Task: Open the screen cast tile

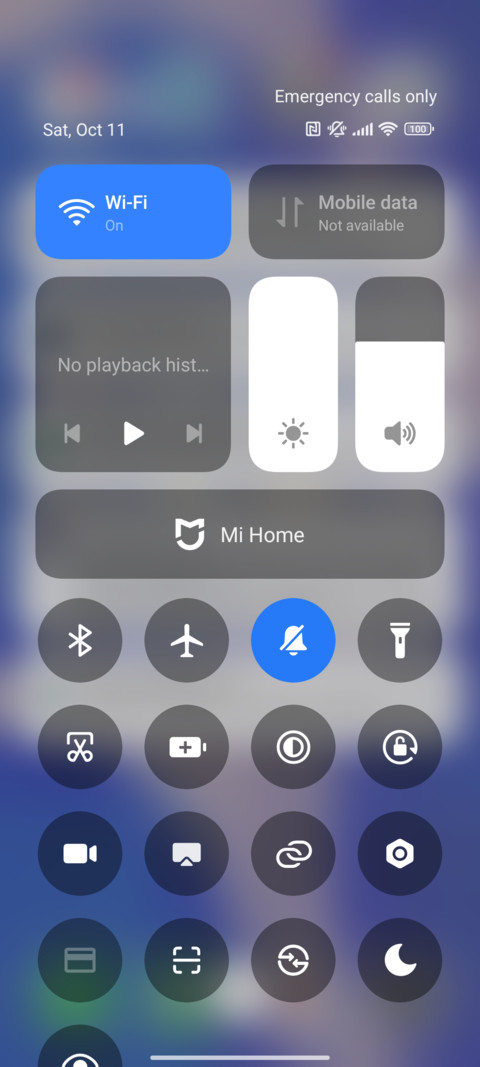Action: tap(187, 853)
